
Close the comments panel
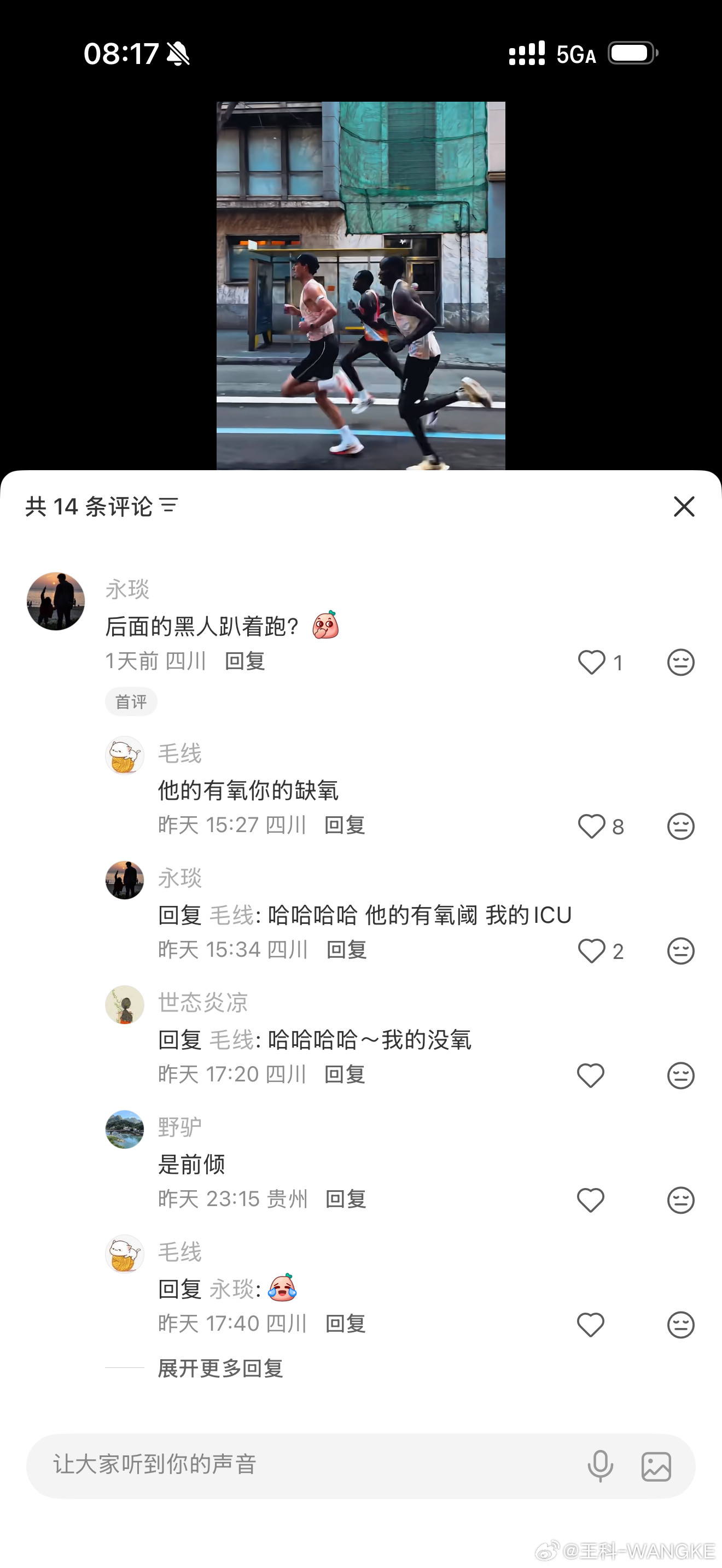coord(684,507)
